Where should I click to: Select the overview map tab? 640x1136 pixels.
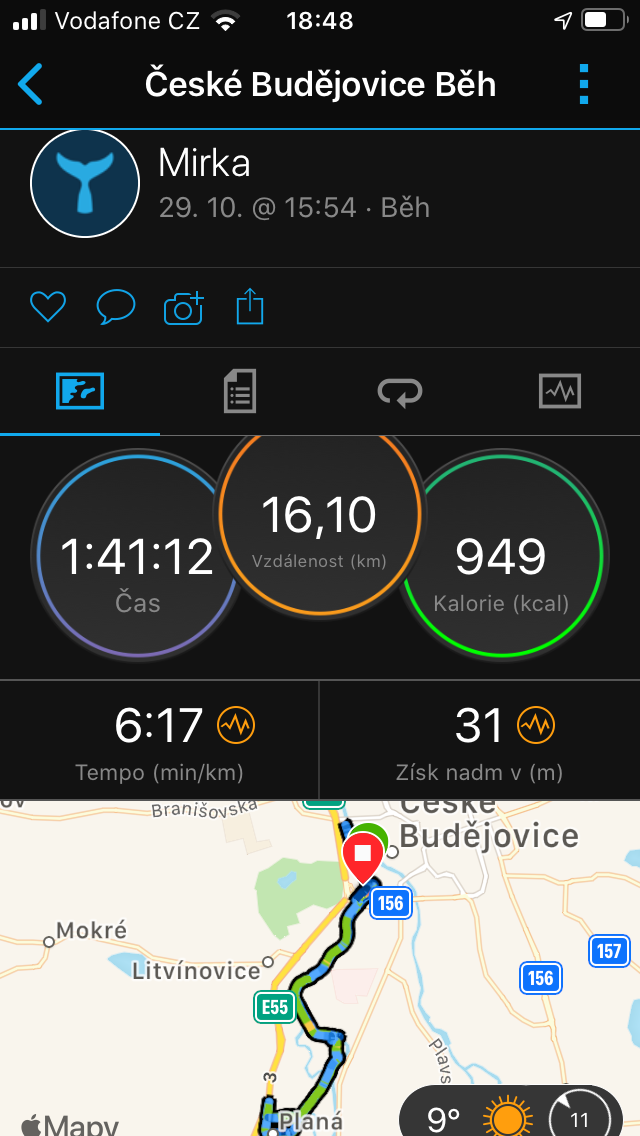coord(80,391)
